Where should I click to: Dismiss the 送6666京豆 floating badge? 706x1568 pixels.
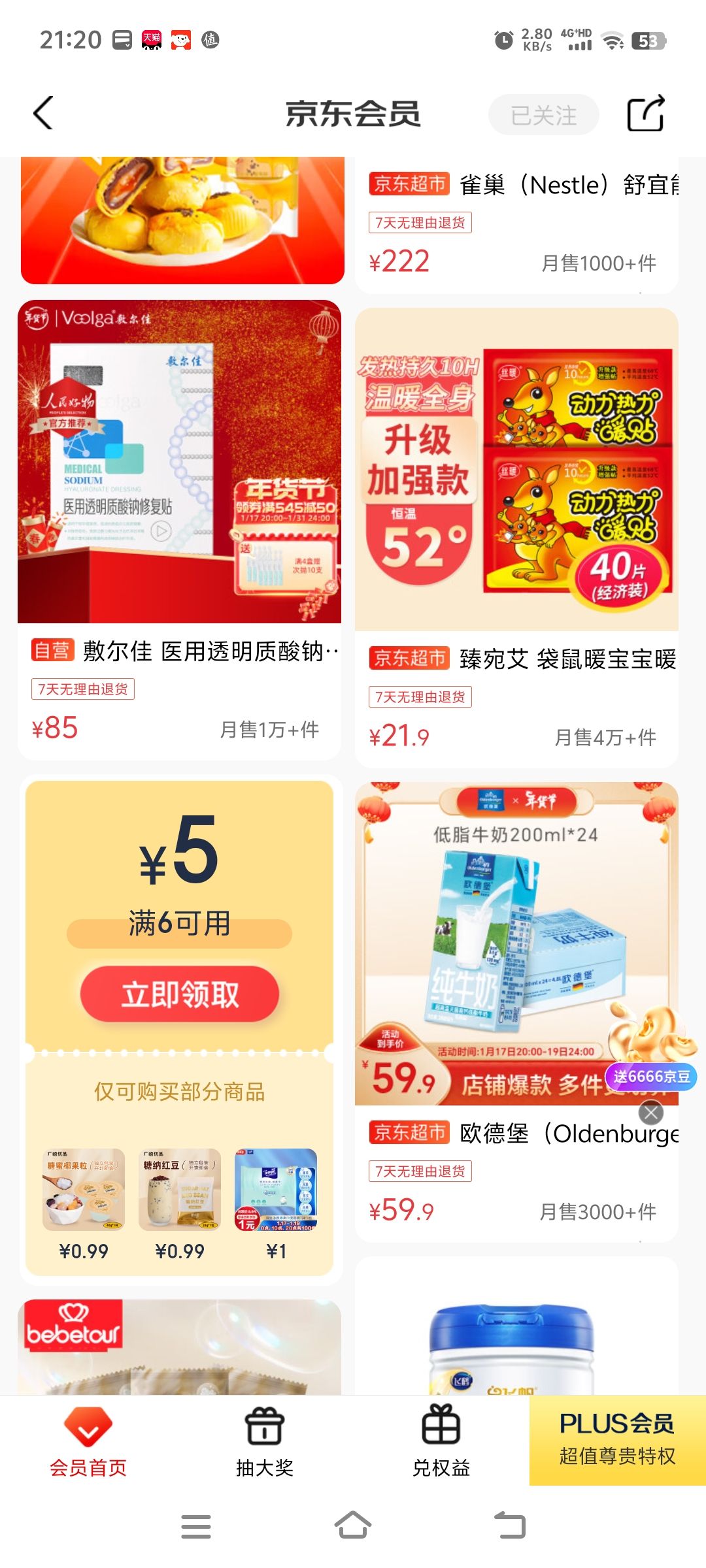[650, 1112]
